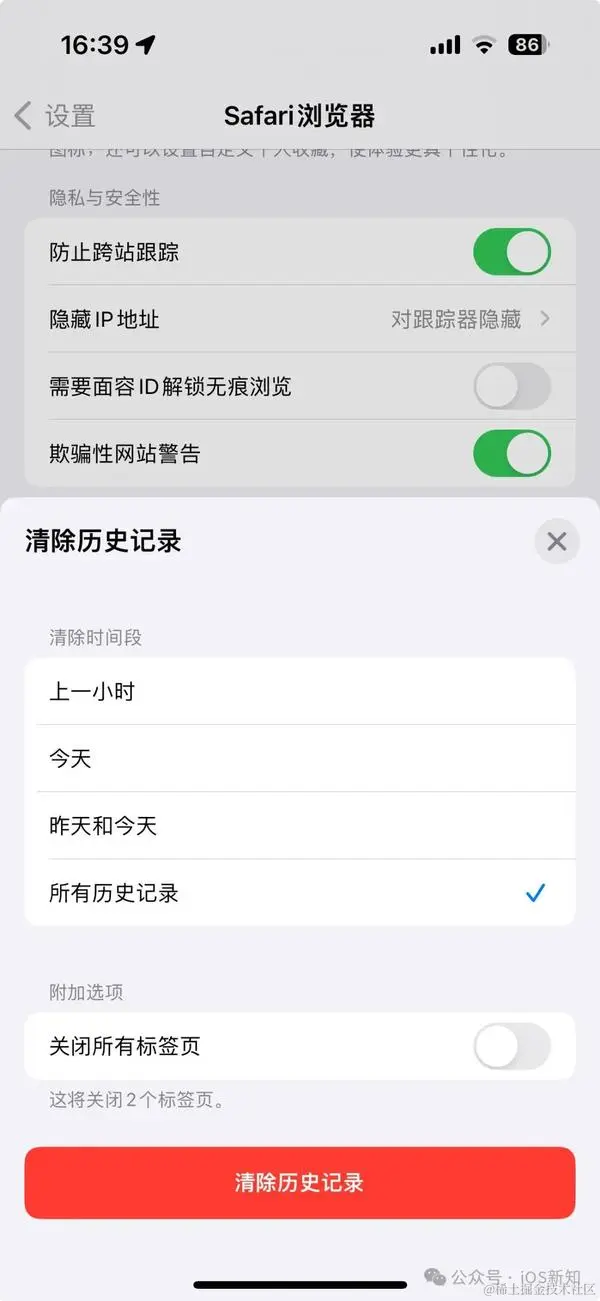Close the 清除历史记录 sheet
The image size is (600, 1301).
557,541
